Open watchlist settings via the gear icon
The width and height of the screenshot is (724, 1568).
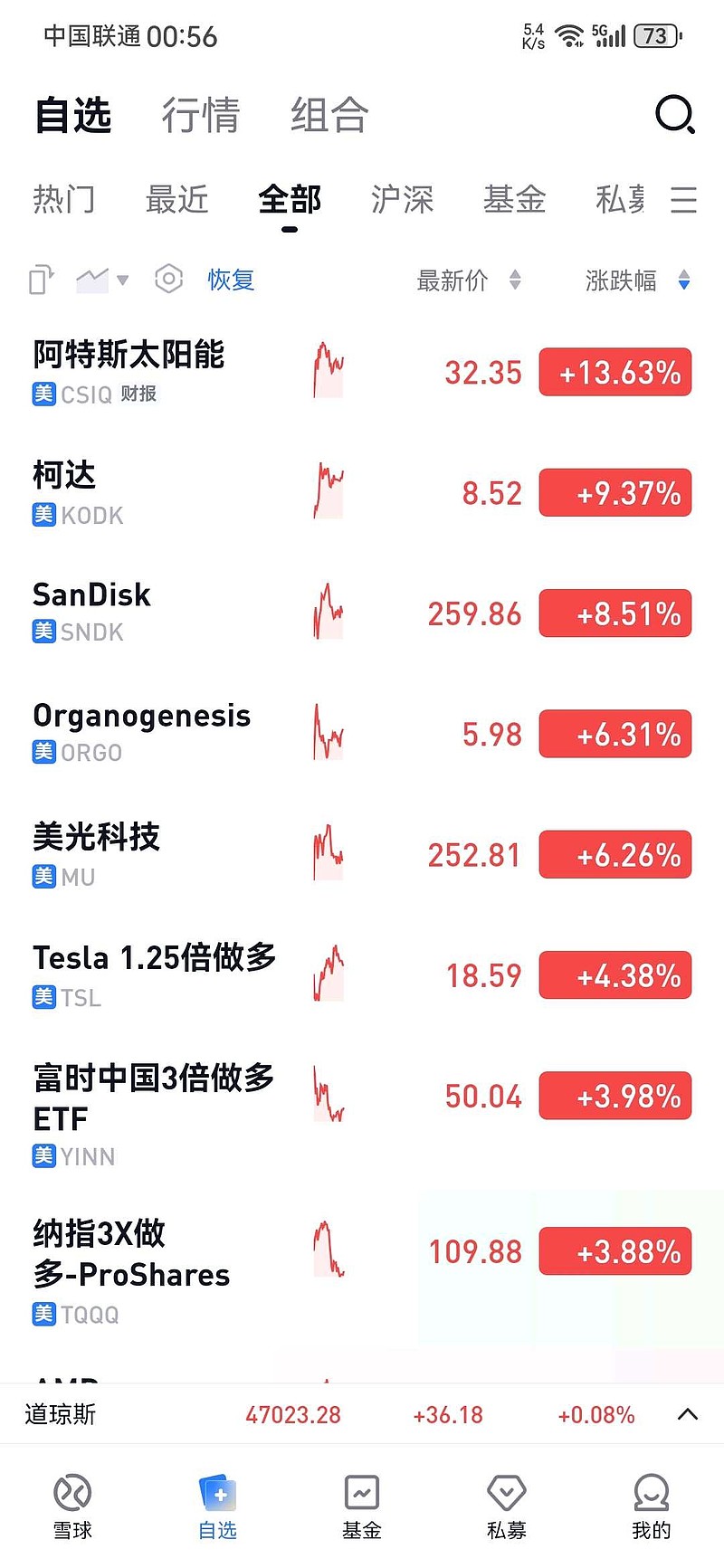[x=168, y=280]
